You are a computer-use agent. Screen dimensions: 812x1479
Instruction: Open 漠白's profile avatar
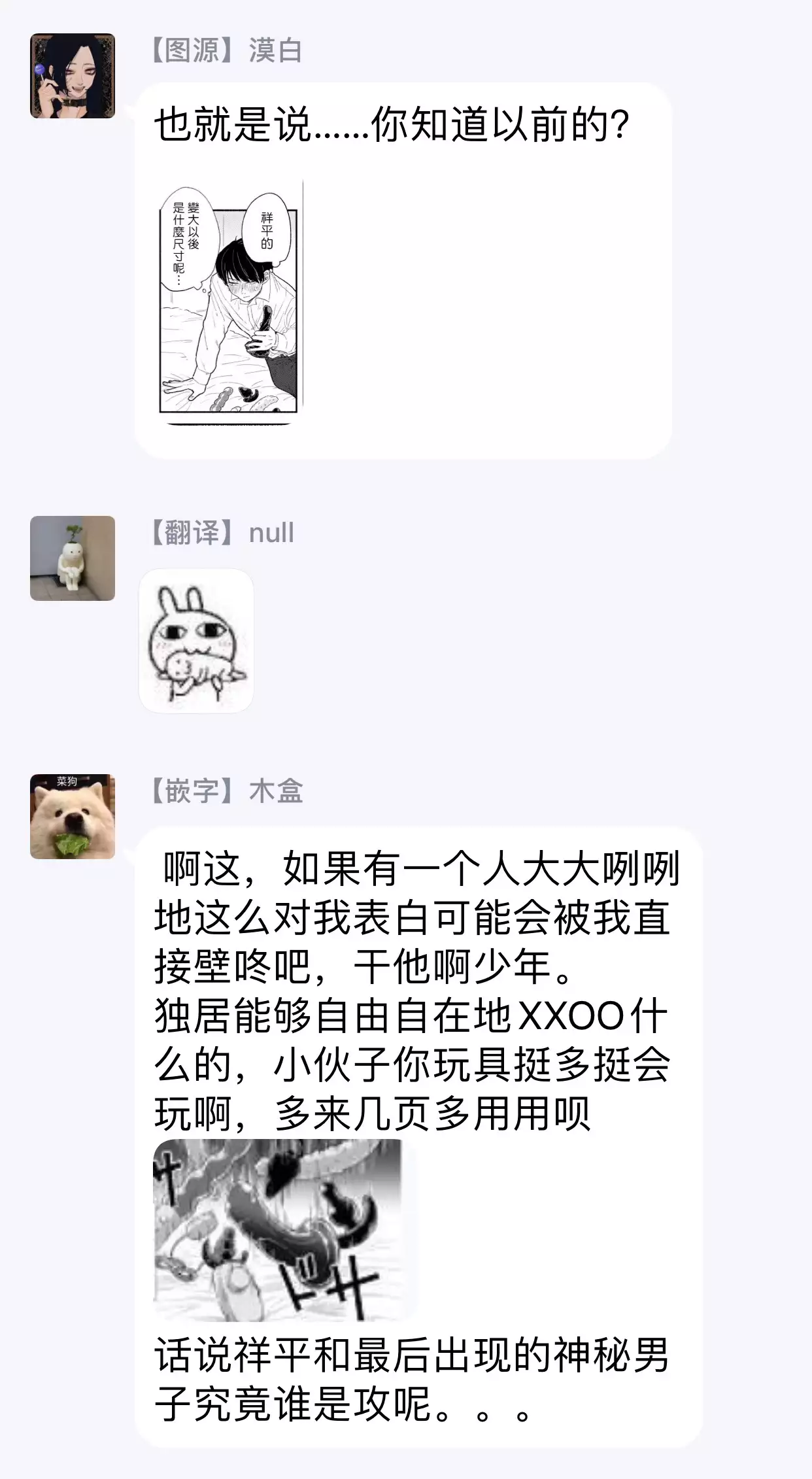click(x=73, y=76)
